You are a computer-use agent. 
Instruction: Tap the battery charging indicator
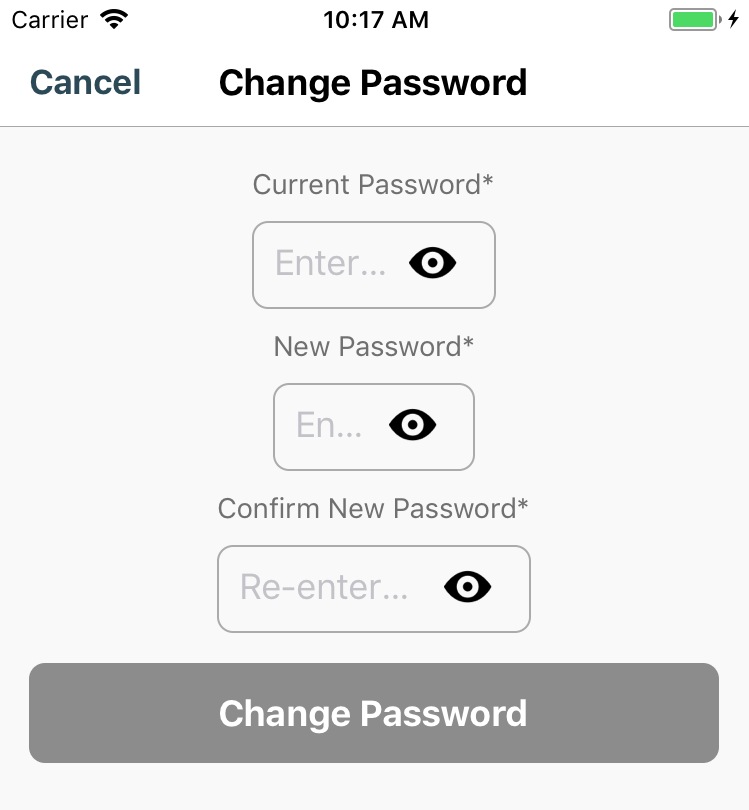point(691,17)
